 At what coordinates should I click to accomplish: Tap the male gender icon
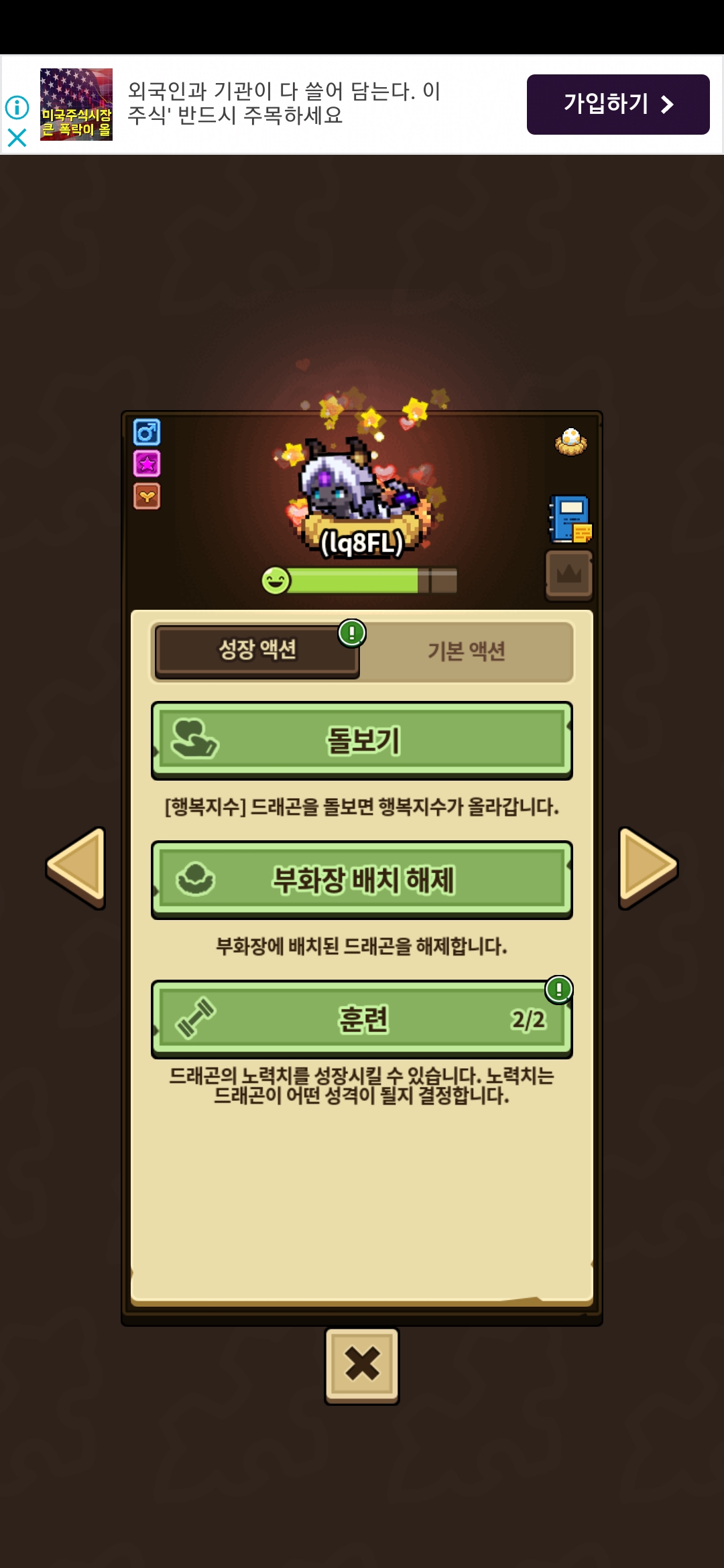point(147,432)
